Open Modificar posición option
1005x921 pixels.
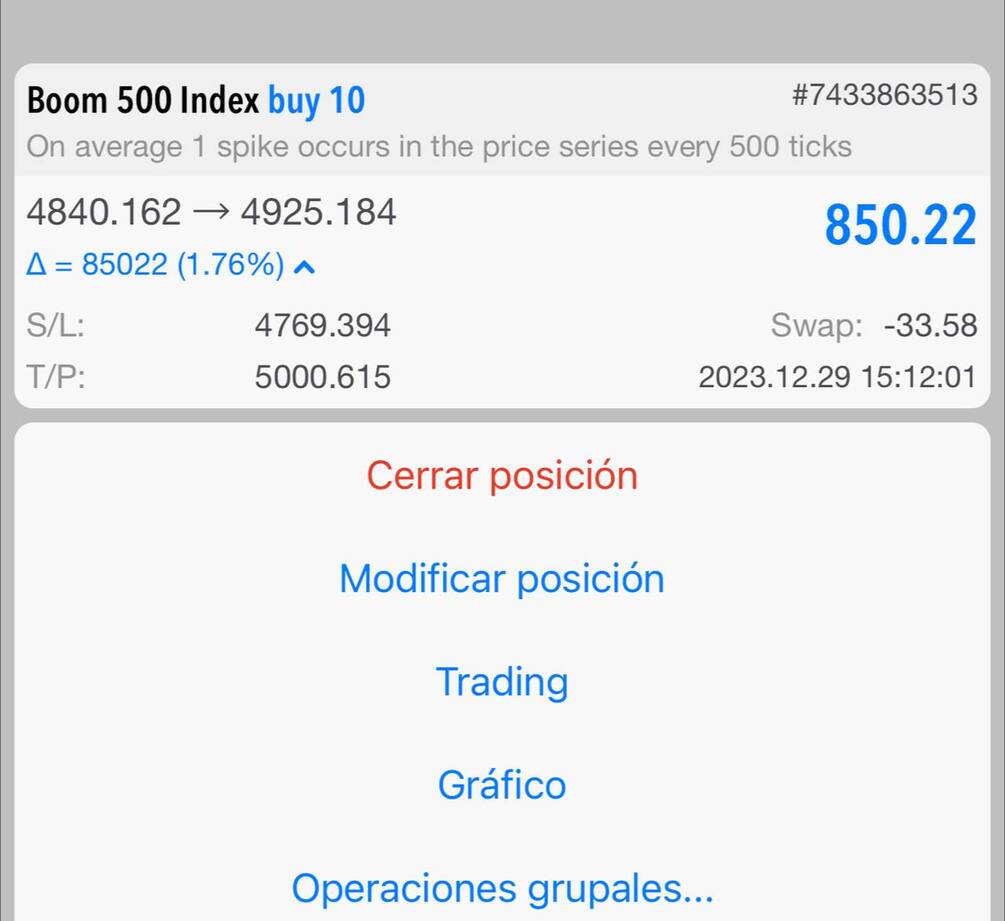(502, 579)
